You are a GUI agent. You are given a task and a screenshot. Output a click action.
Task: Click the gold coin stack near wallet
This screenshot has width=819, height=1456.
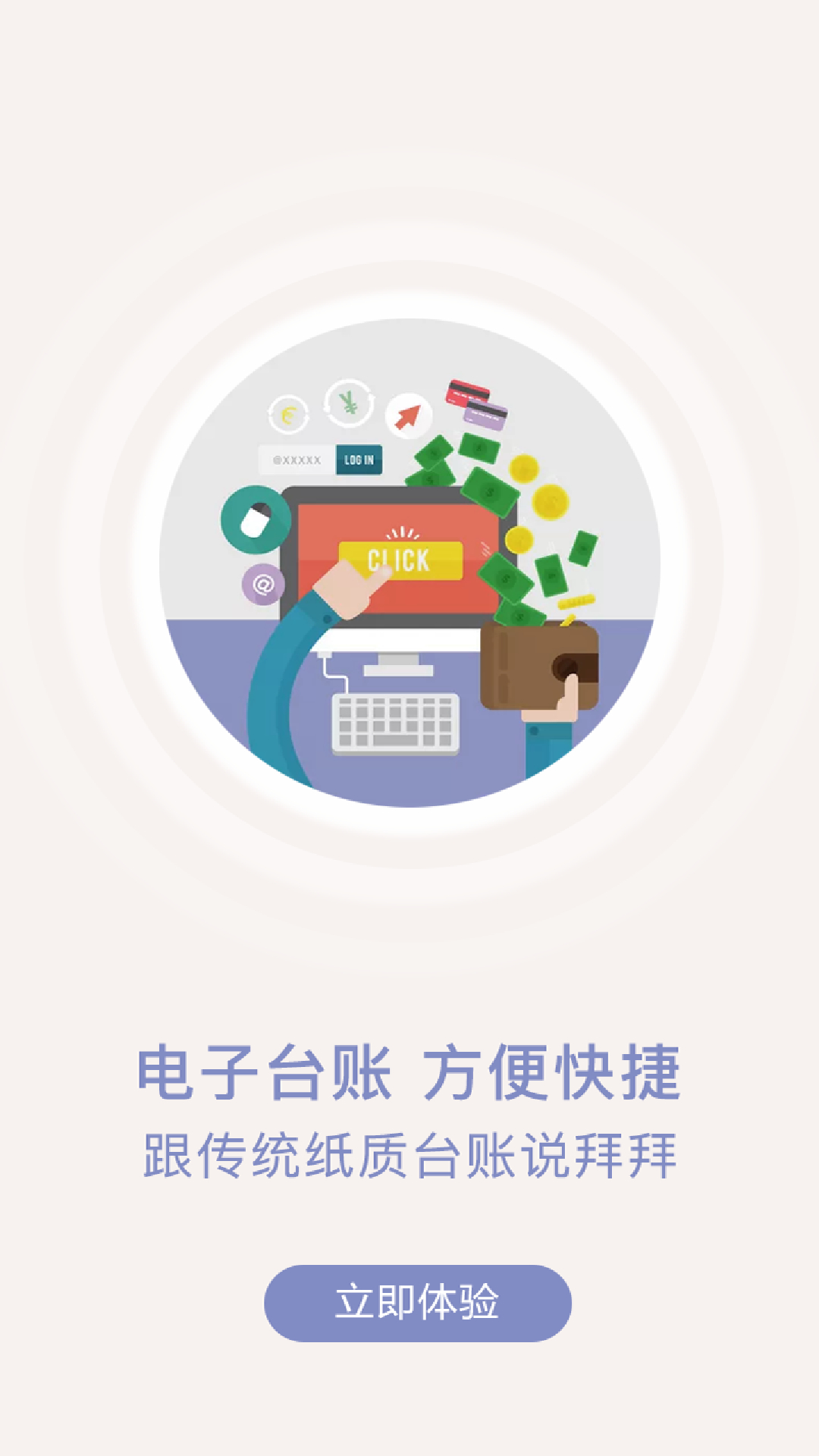pyautogui.click(x=576, y=603)
